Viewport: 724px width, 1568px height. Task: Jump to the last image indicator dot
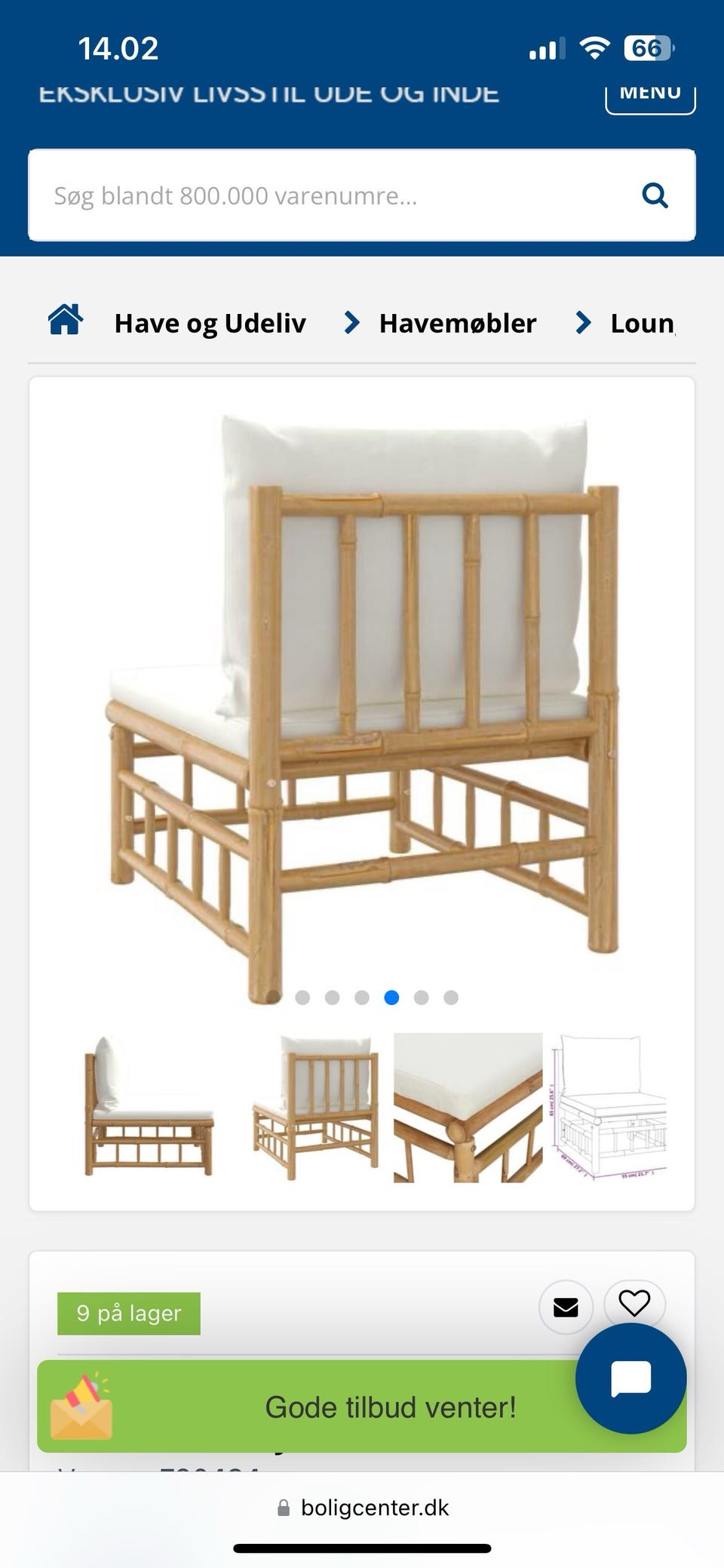[451, 998]
